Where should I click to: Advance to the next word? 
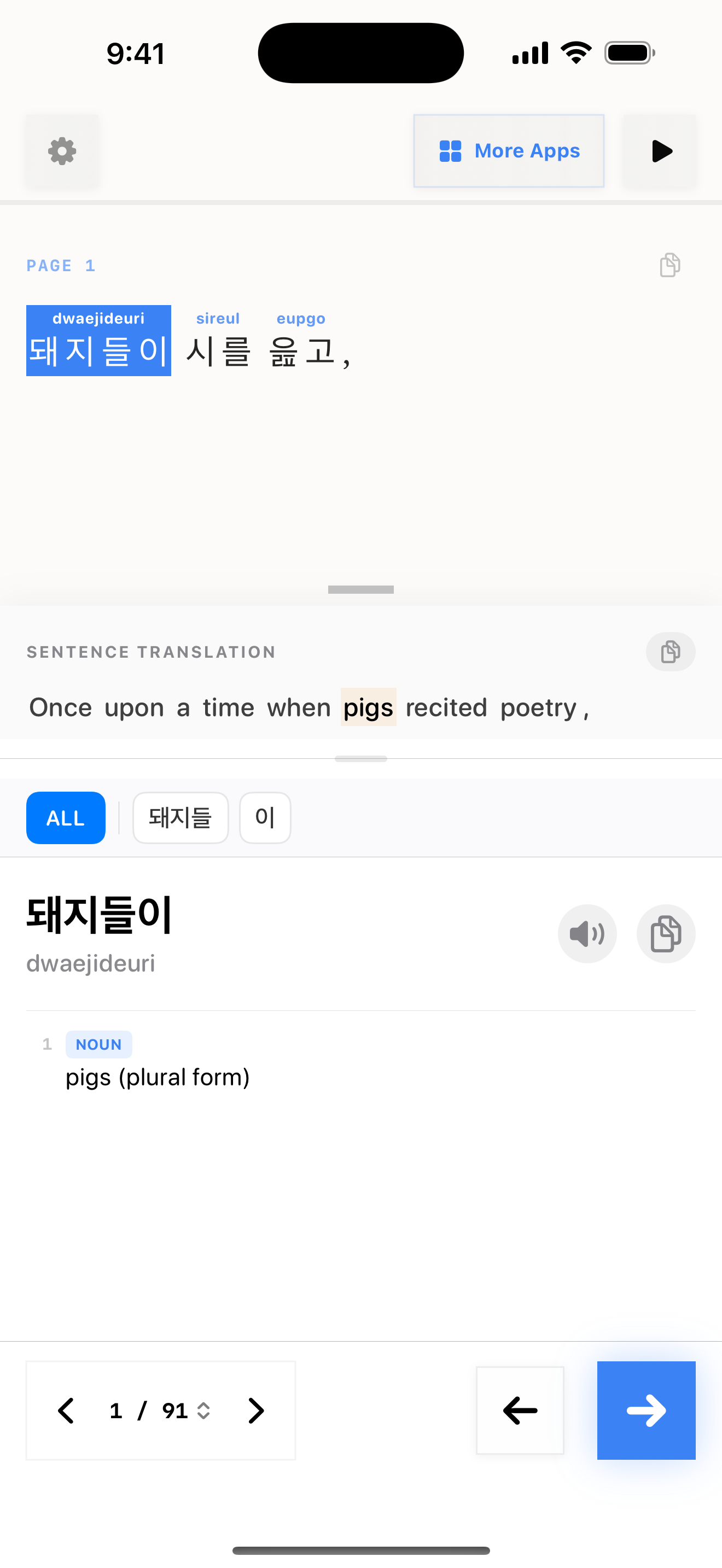pyautogui.click(x=646, y=1411)
